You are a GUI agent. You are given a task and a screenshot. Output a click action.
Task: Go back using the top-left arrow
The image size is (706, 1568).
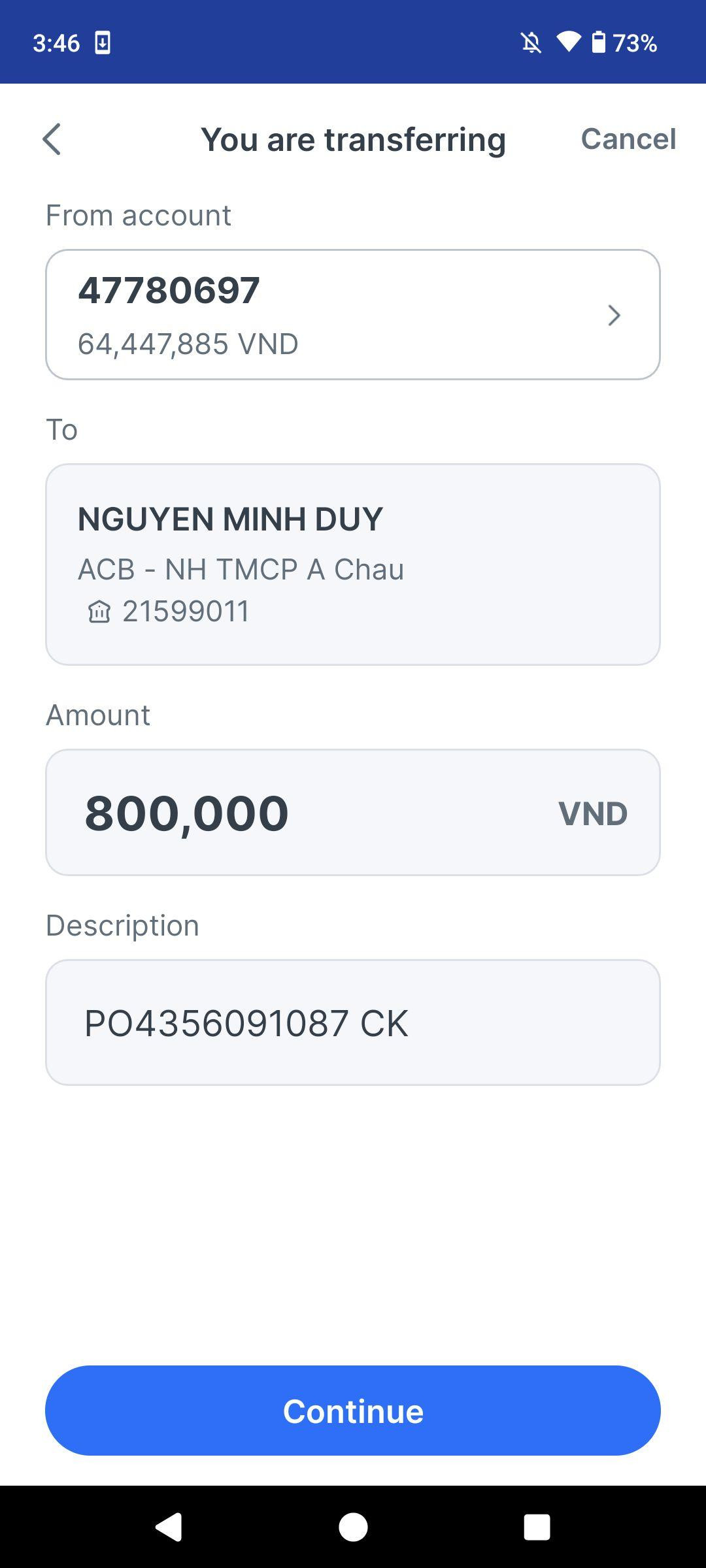click(x=52, y=139)
